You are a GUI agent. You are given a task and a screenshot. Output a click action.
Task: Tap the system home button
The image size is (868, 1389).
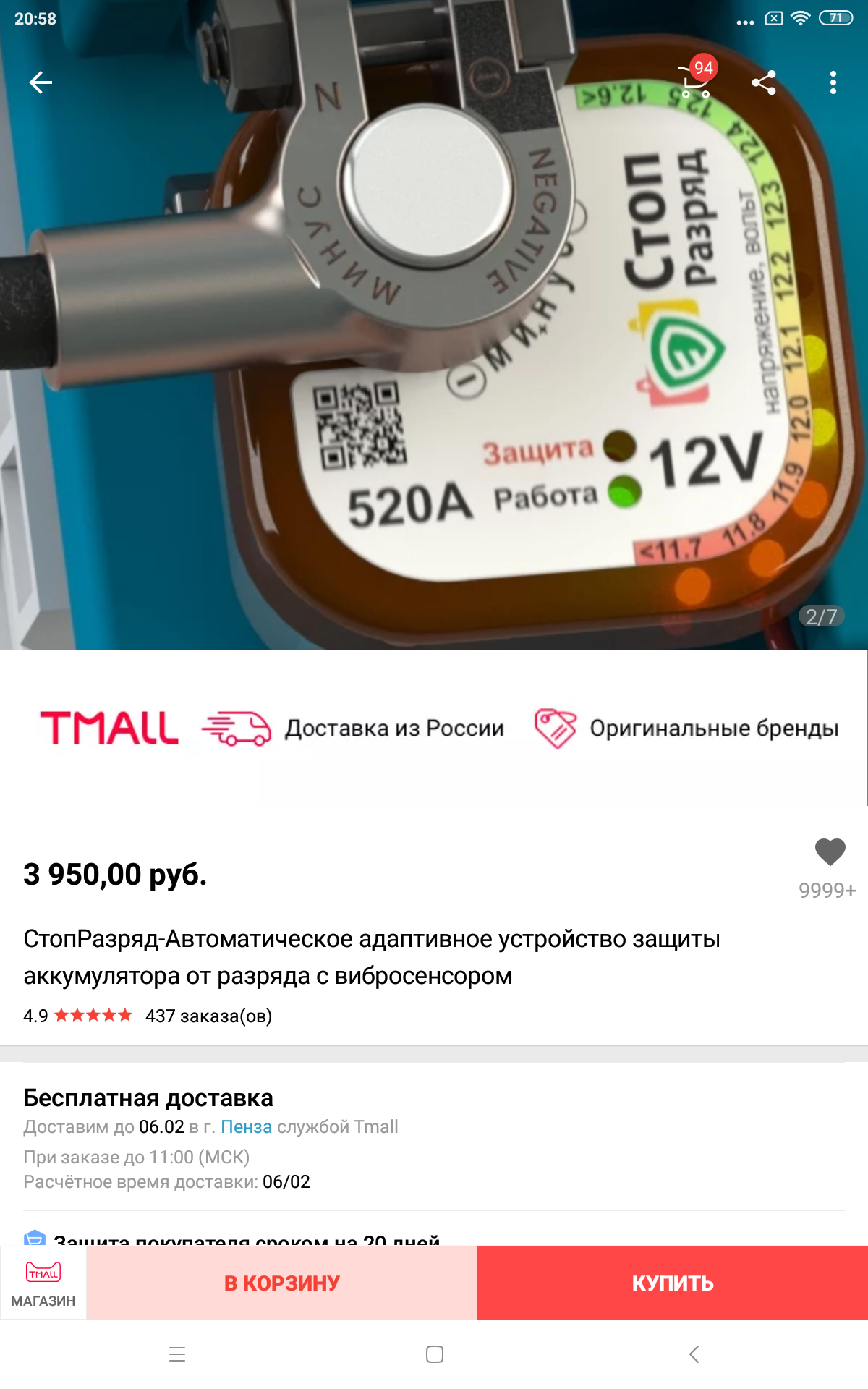[435, 1354]
